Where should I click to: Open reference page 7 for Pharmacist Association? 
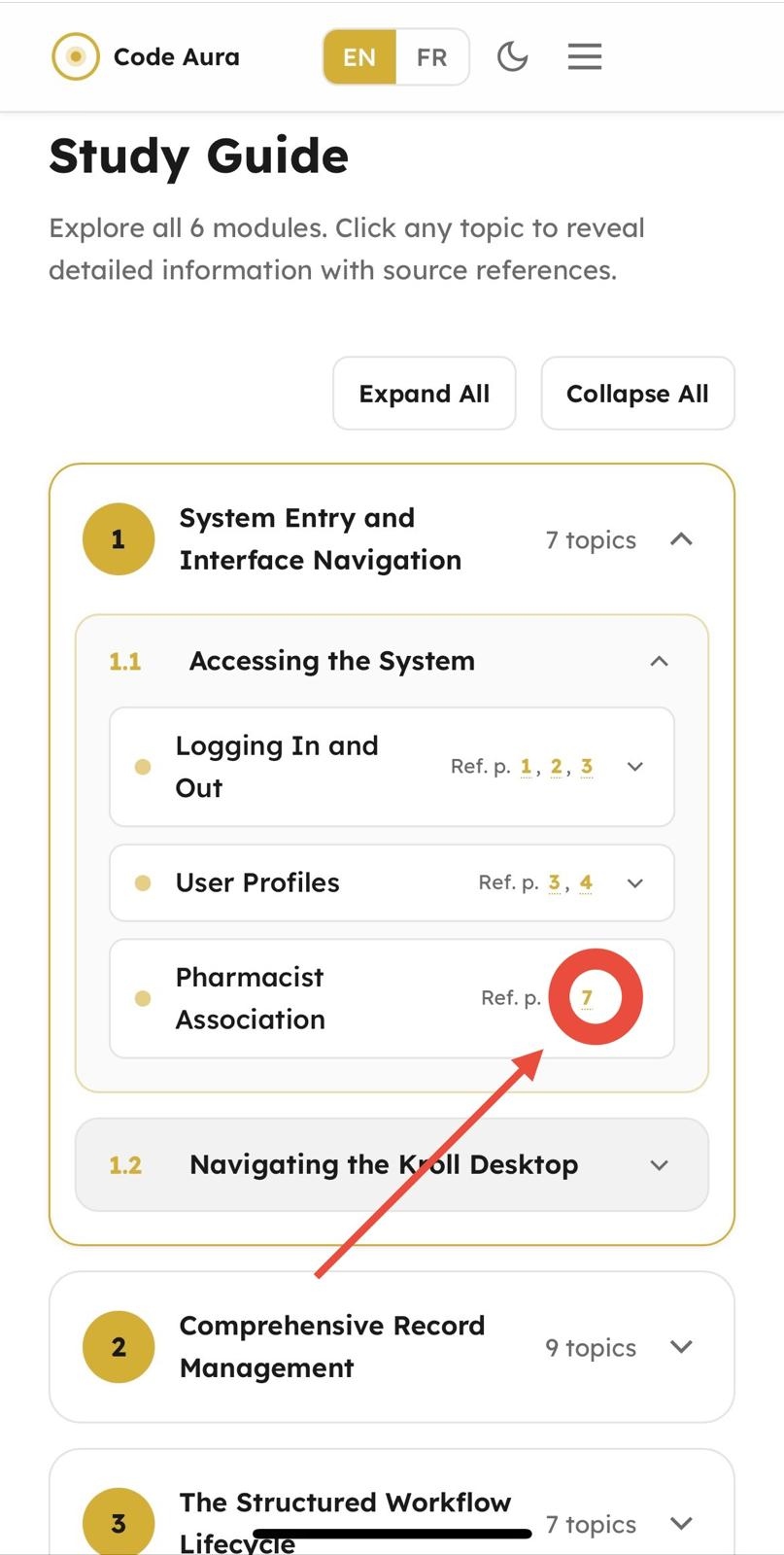click(587, 998)
